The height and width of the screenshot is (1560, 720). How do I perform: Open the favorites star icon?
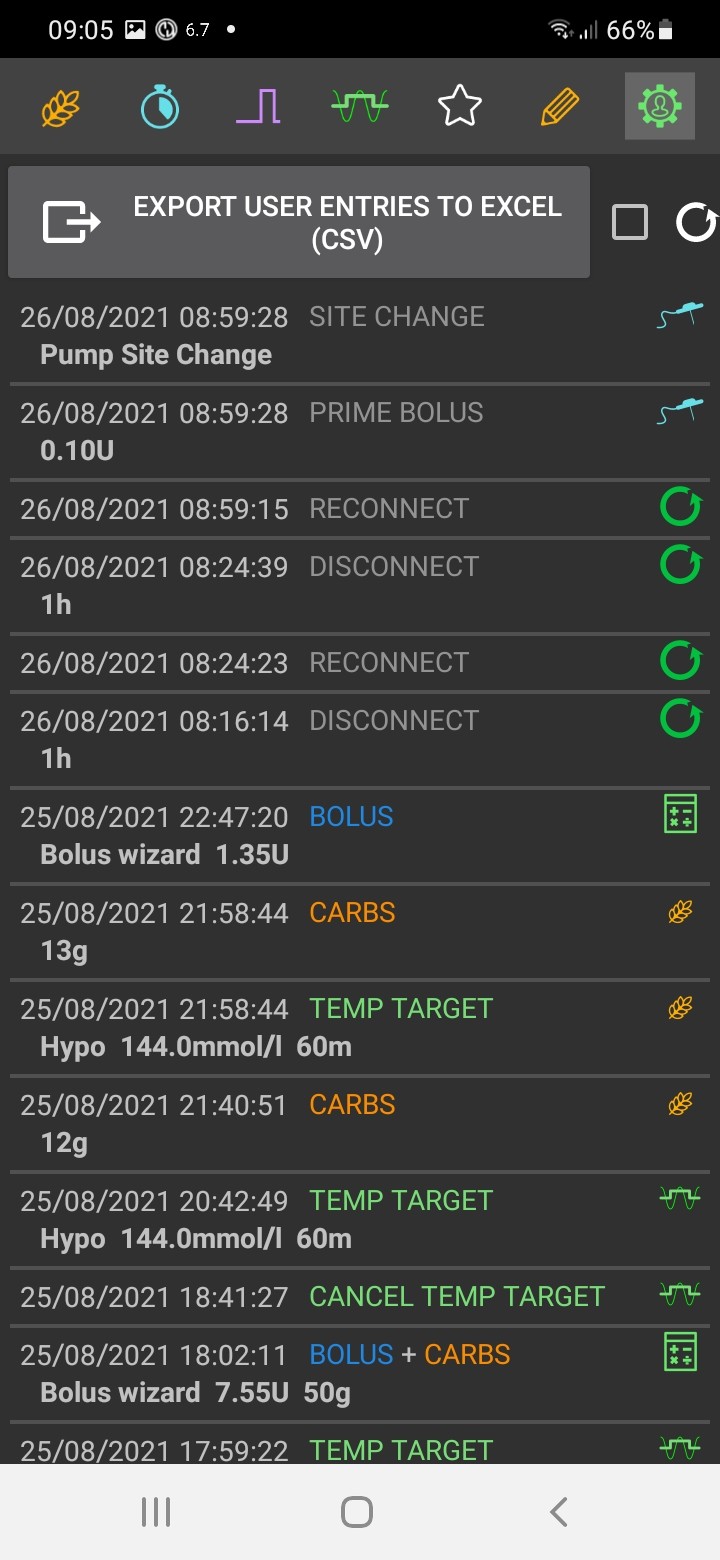pyautogui.click(x=458, y=104)
